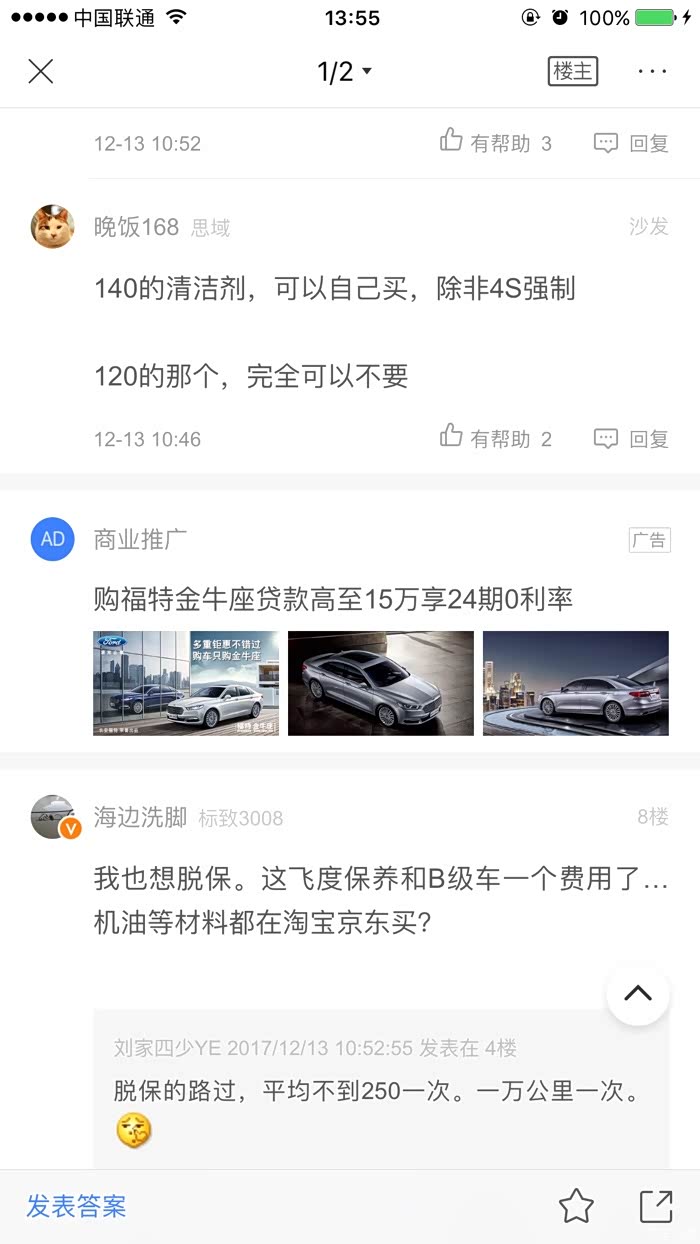
Task: Open 海边洗脚's profile avatar
Action: [x=54, y=817]
